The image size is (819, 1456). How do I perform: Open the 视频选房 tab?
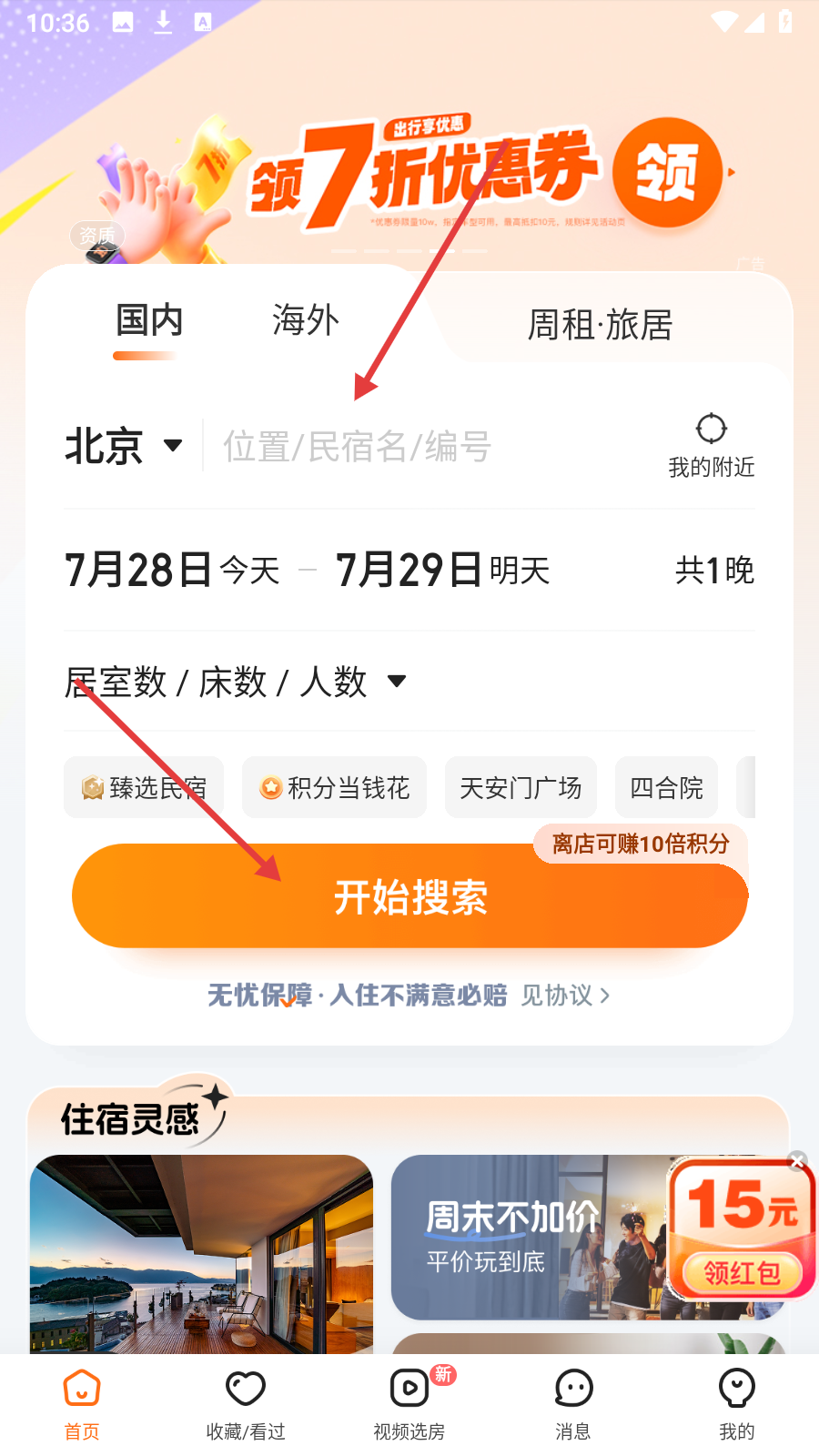click(409, 1405)
